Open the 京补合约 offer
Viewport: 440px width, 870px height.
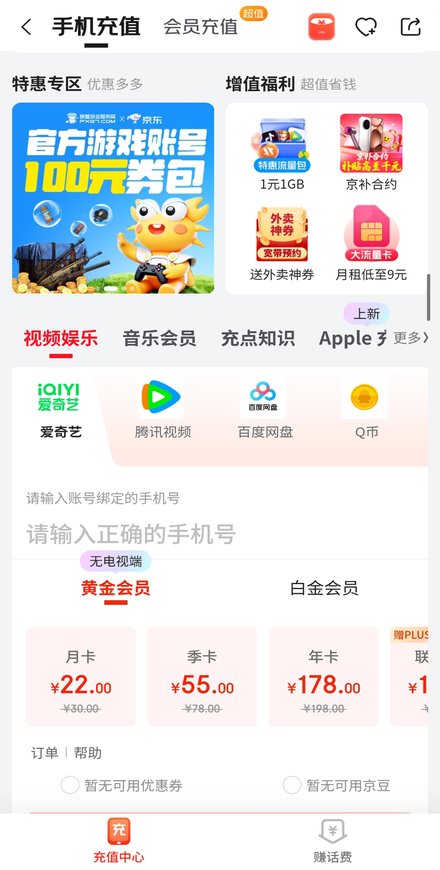371,151
